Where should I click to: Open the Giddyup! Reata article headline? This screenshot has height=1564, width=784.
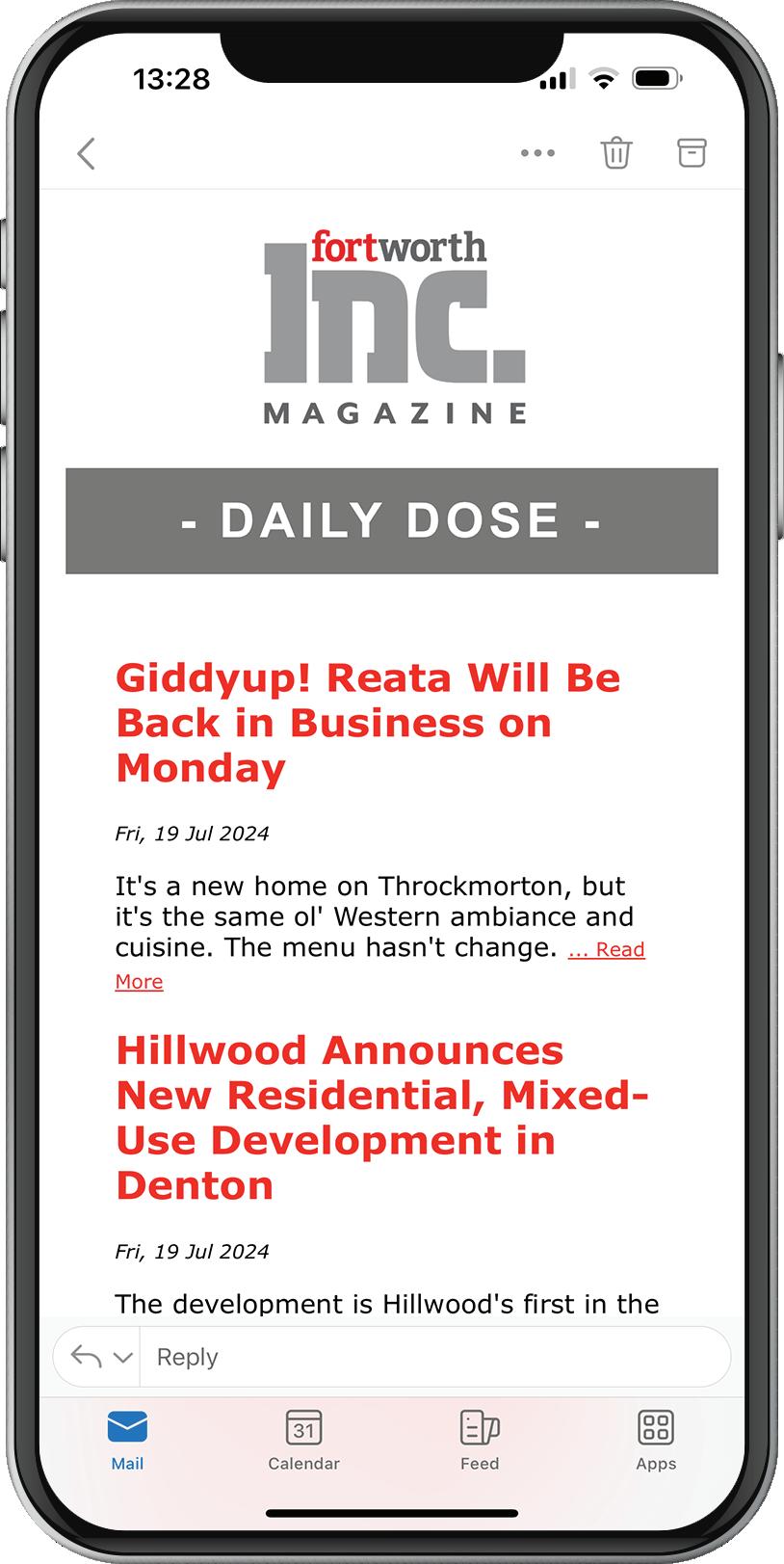pyautogui.click(x=368, y=723)
